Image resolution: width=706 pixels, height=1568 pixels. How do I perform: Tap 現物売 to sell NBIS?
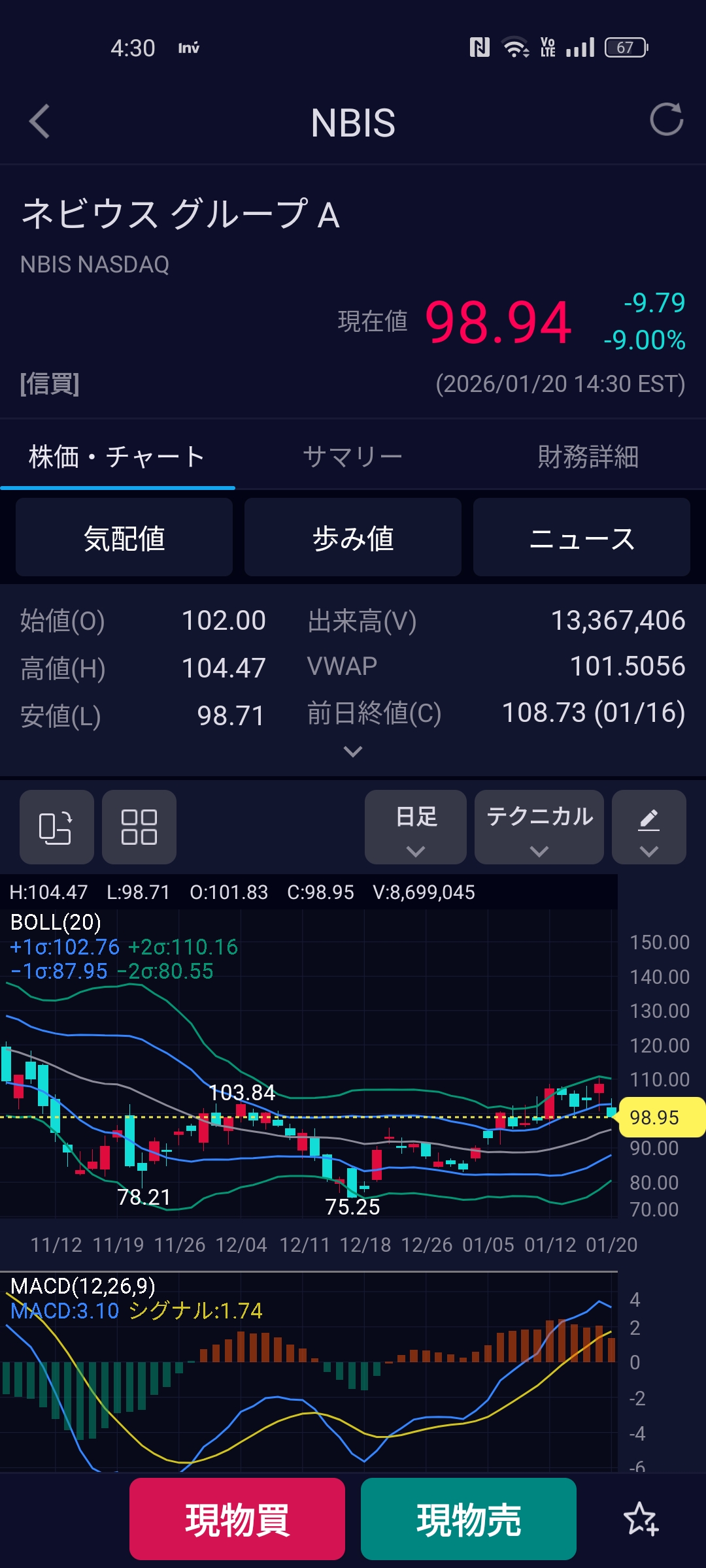[x=469, y=1519]
